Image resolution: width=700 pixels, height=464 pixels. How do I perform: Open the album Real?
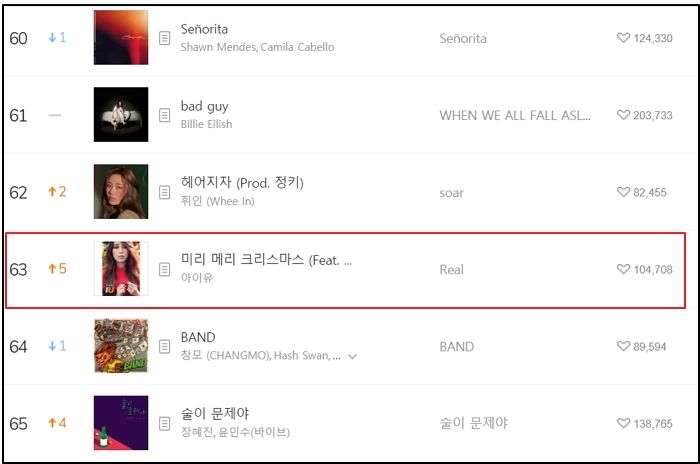tap(451, 269)
